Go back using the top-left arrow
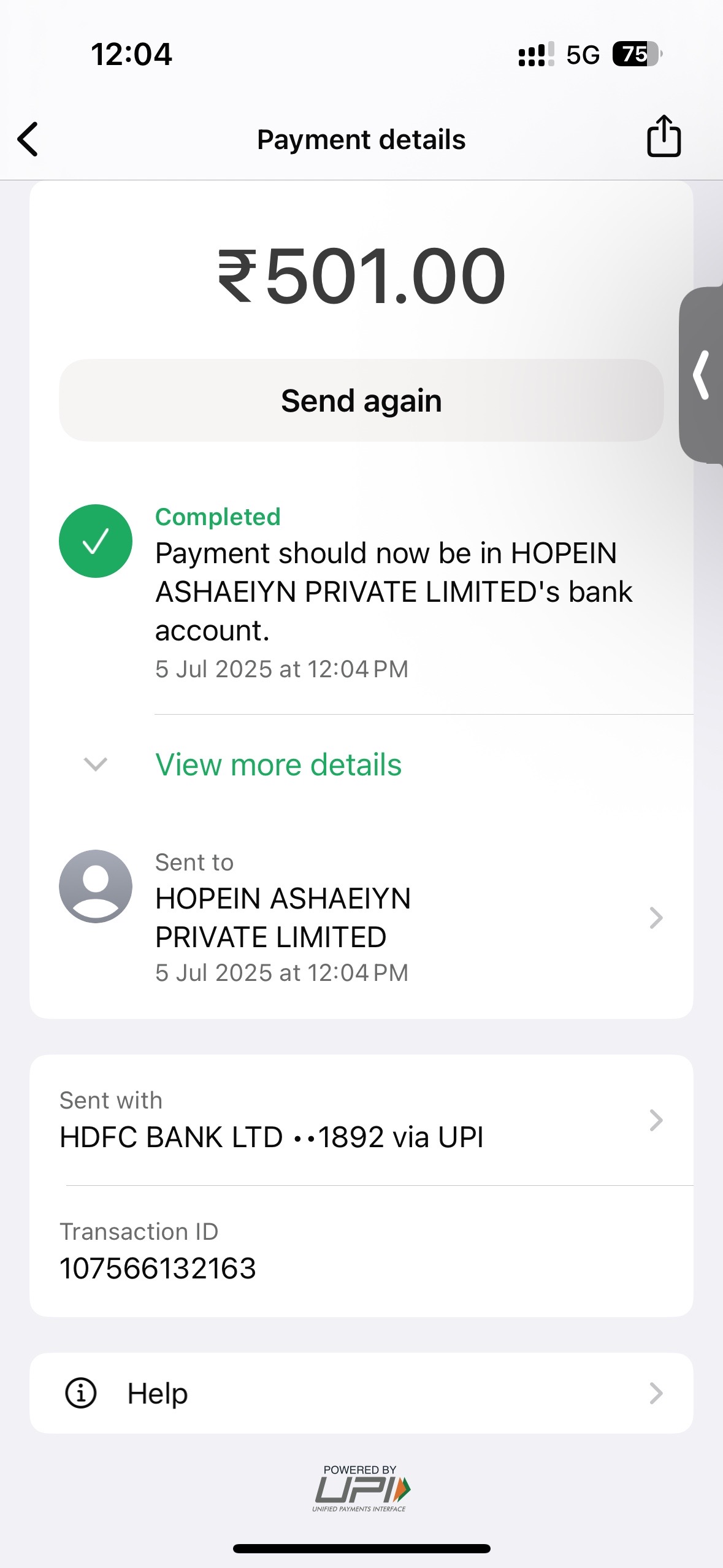Image resolution: width=723 pixels, height=1568 pixels. [28, 139]
